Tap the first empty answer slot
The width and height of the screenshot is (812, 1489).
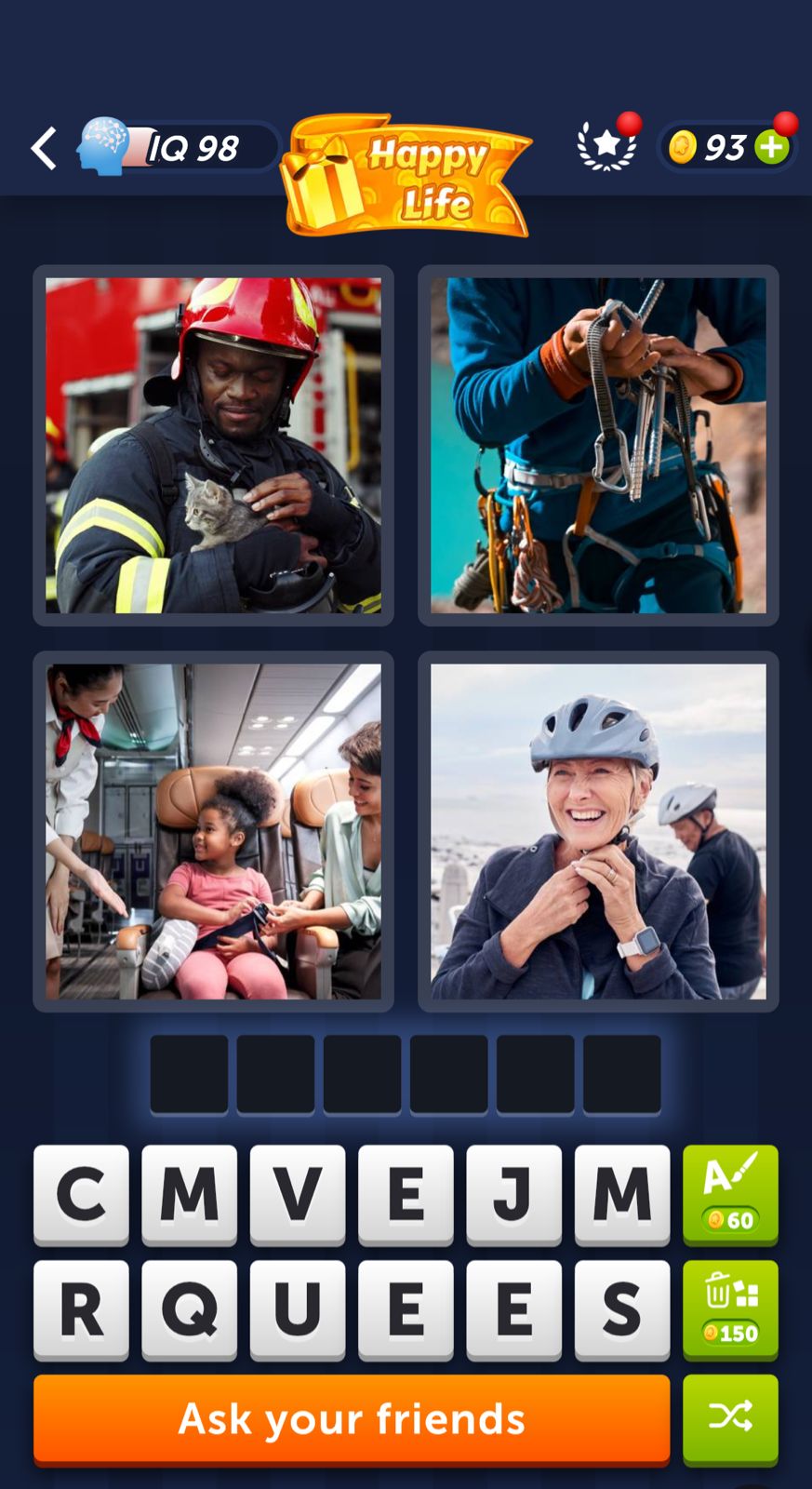(189, 1074)
